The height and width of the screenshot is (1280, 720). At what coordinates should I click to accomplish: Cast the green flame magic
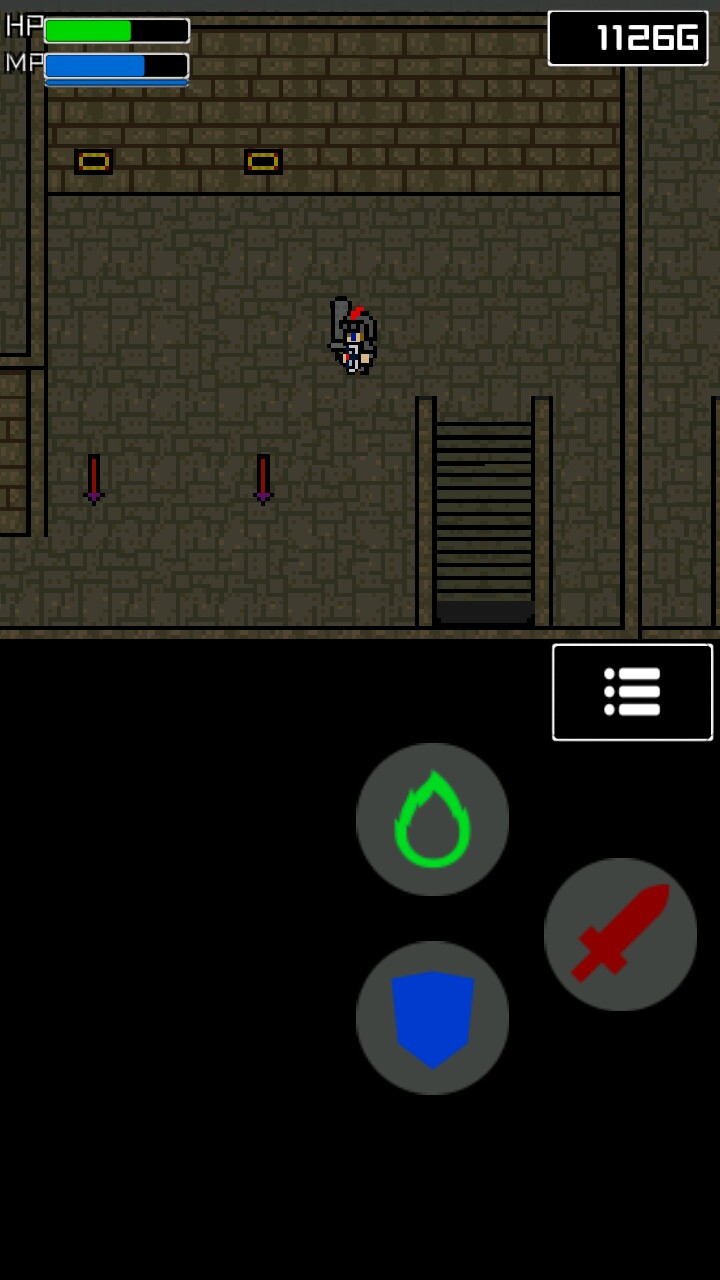pos(432,819)
